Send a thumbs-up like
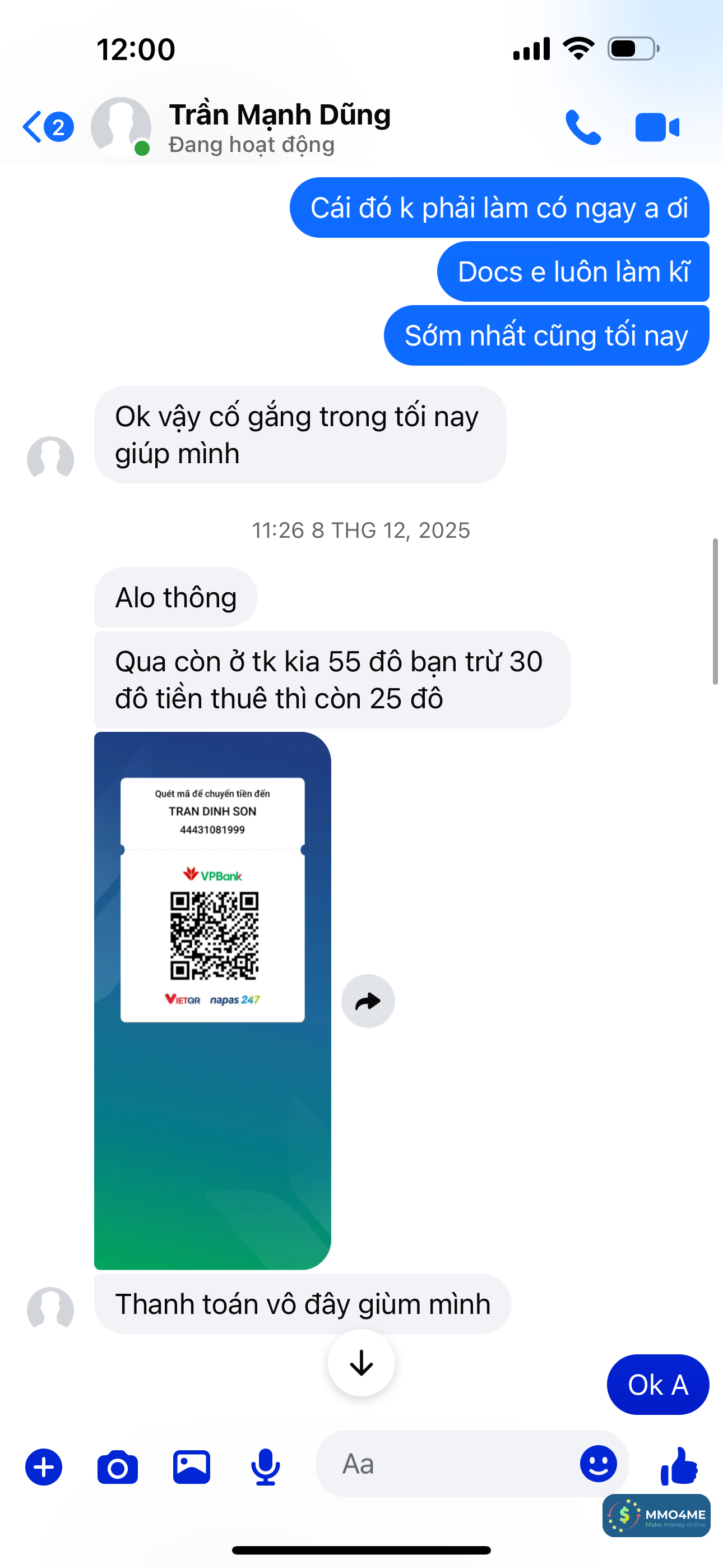 (679, 1466)
